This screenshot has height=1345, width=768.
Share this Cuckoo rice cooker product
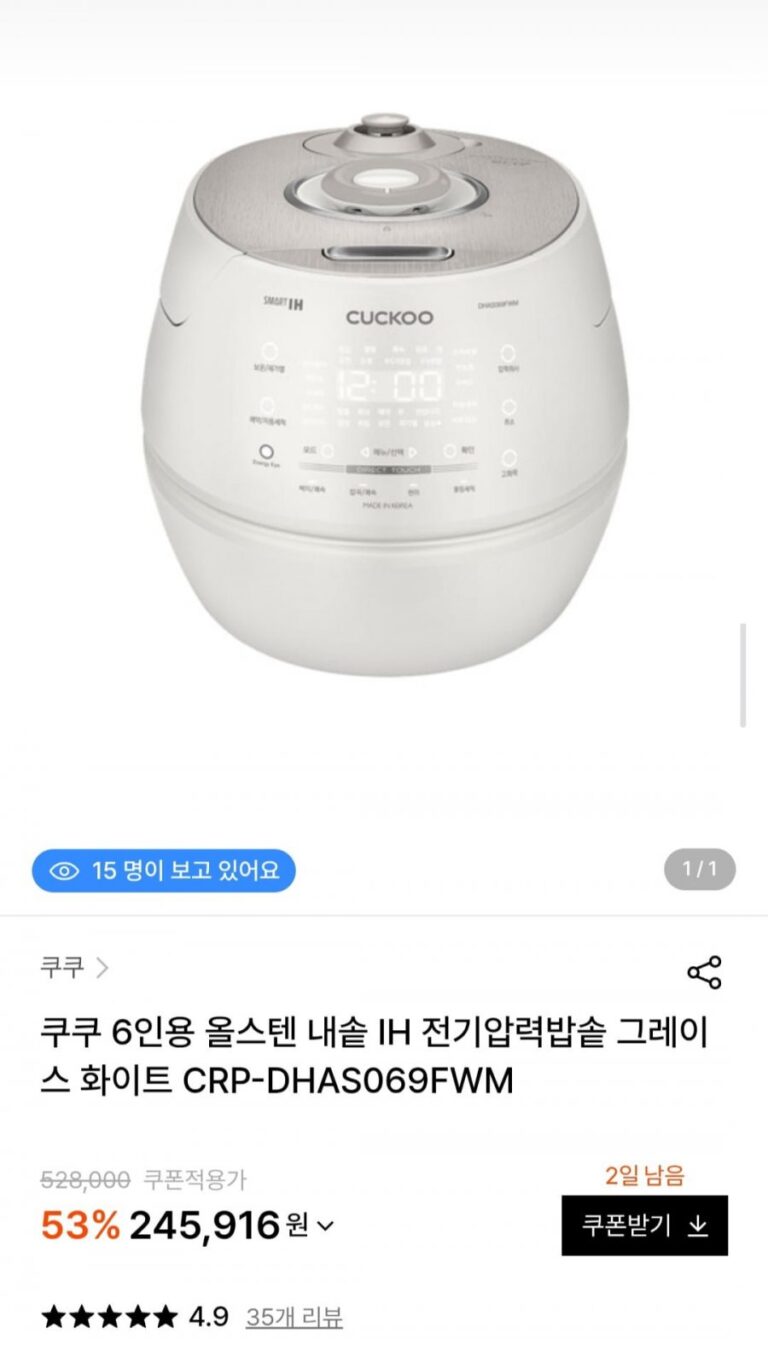[x=704, y=972]
